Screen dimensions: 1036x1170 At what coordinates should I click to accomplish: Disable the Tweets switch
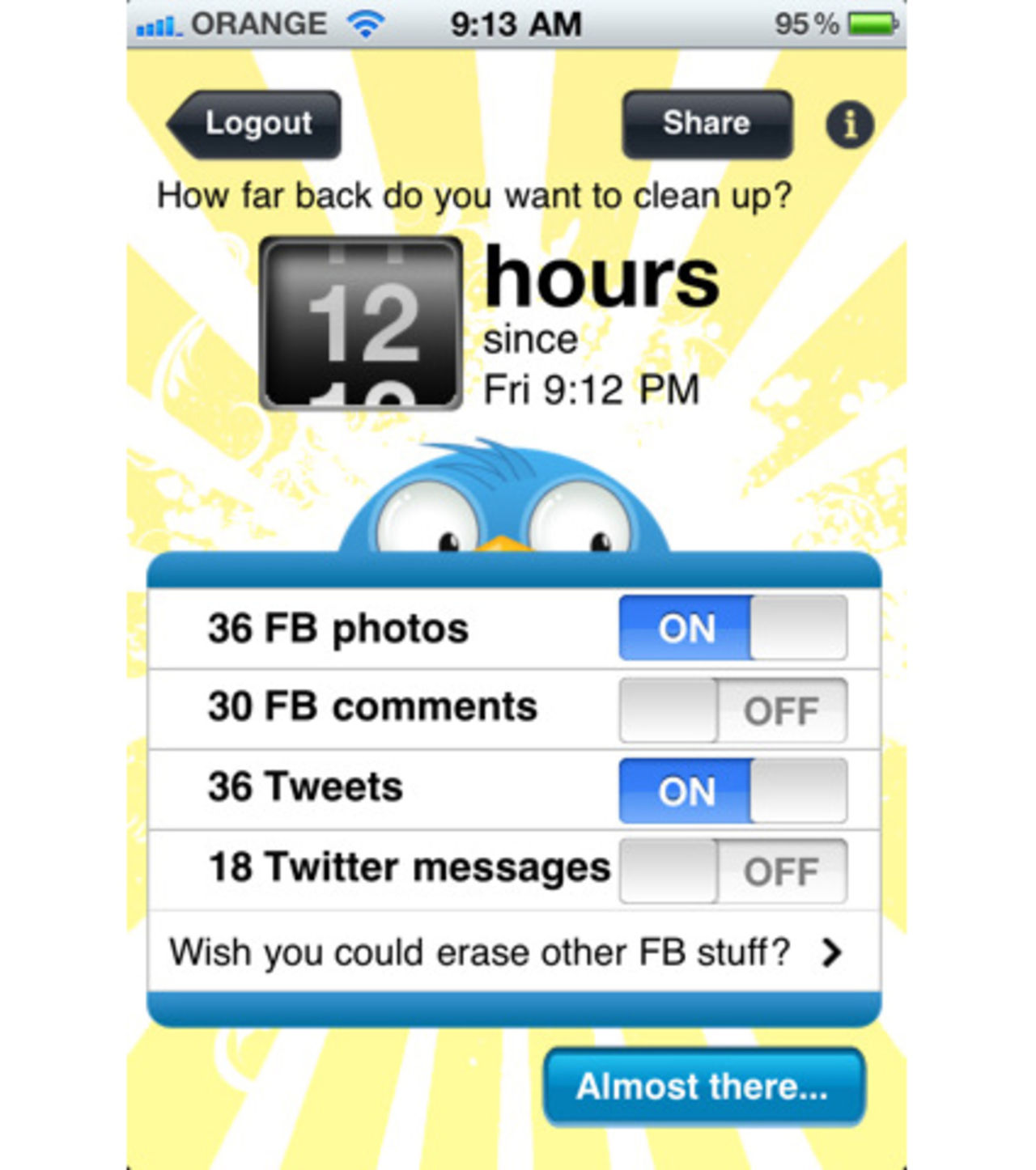tap(732, 791)
